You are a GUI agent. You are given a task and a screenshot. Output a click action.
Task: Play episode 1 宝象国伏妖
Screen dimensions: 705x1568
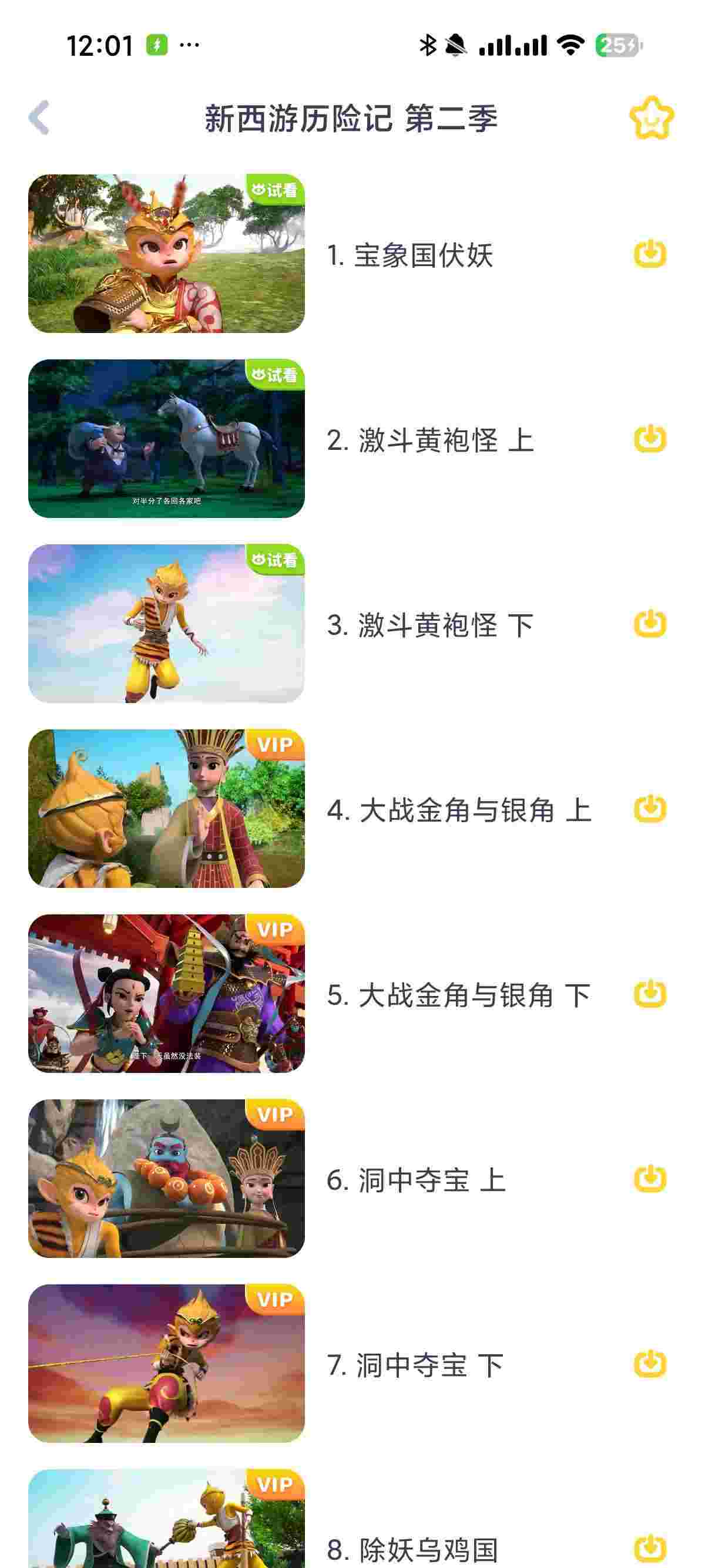tap(166, 254)
